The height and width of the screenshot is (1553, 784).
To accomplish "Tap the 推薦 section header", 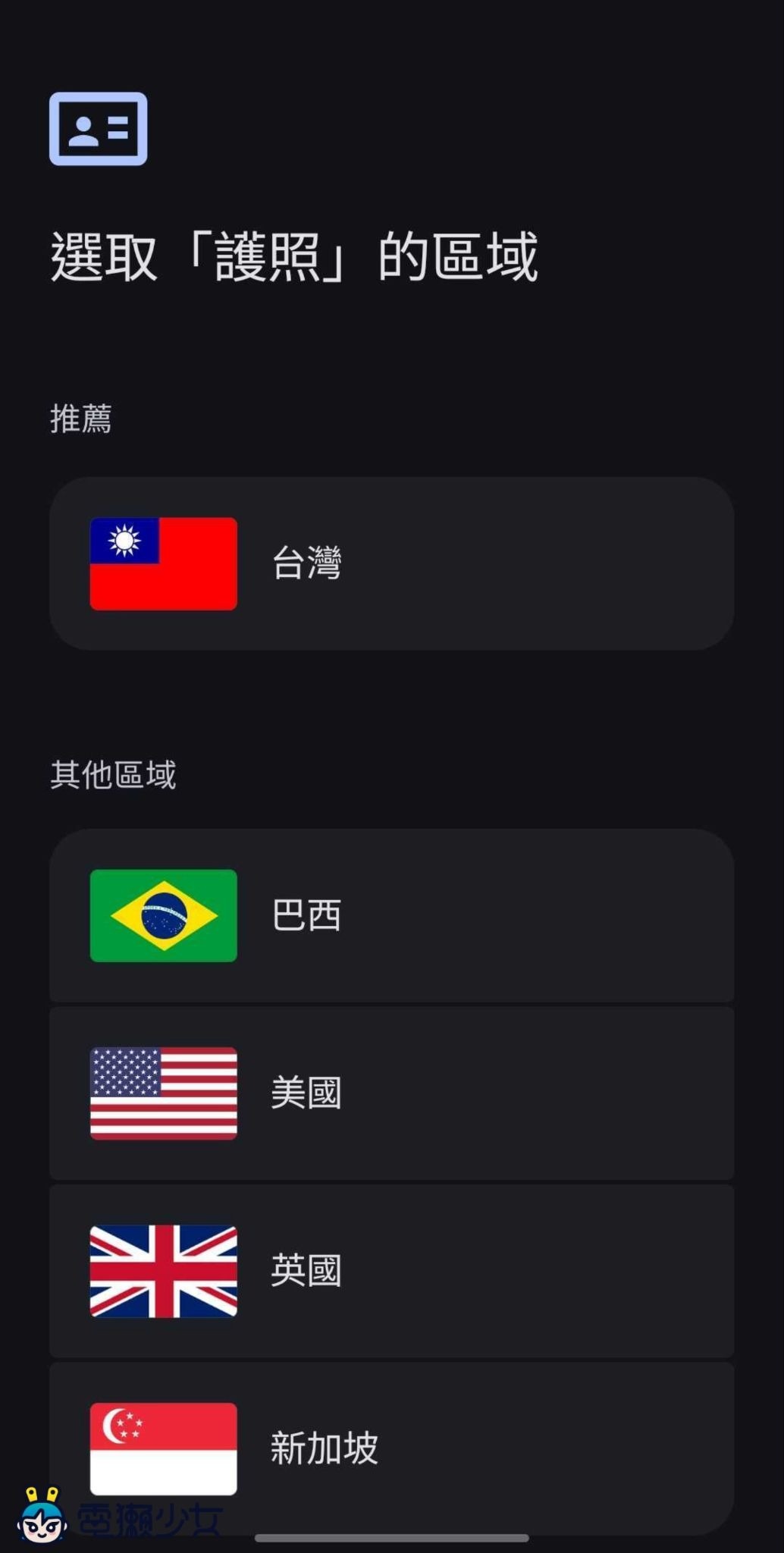I will tap(80, 416).
